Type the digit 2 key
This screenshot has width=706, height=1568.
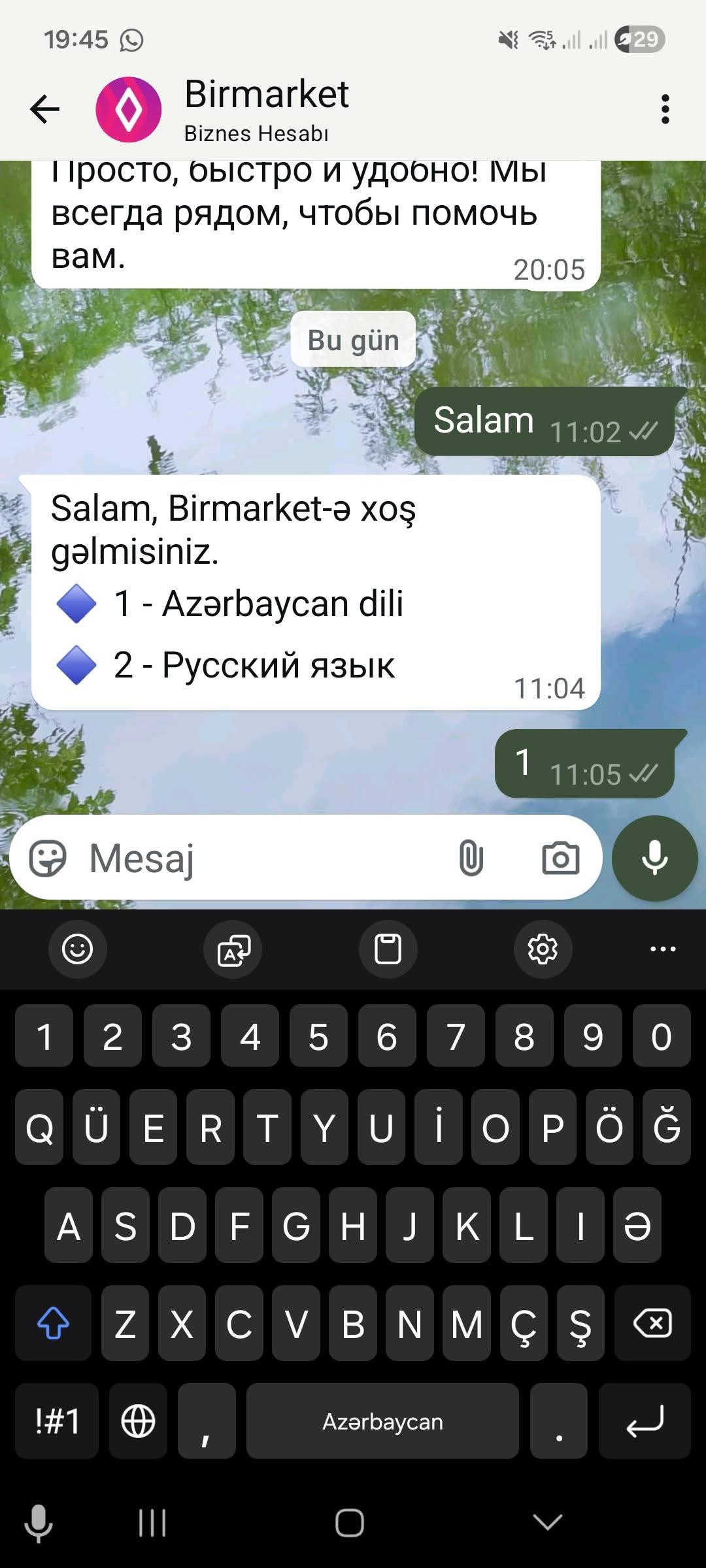[112, 1036]
